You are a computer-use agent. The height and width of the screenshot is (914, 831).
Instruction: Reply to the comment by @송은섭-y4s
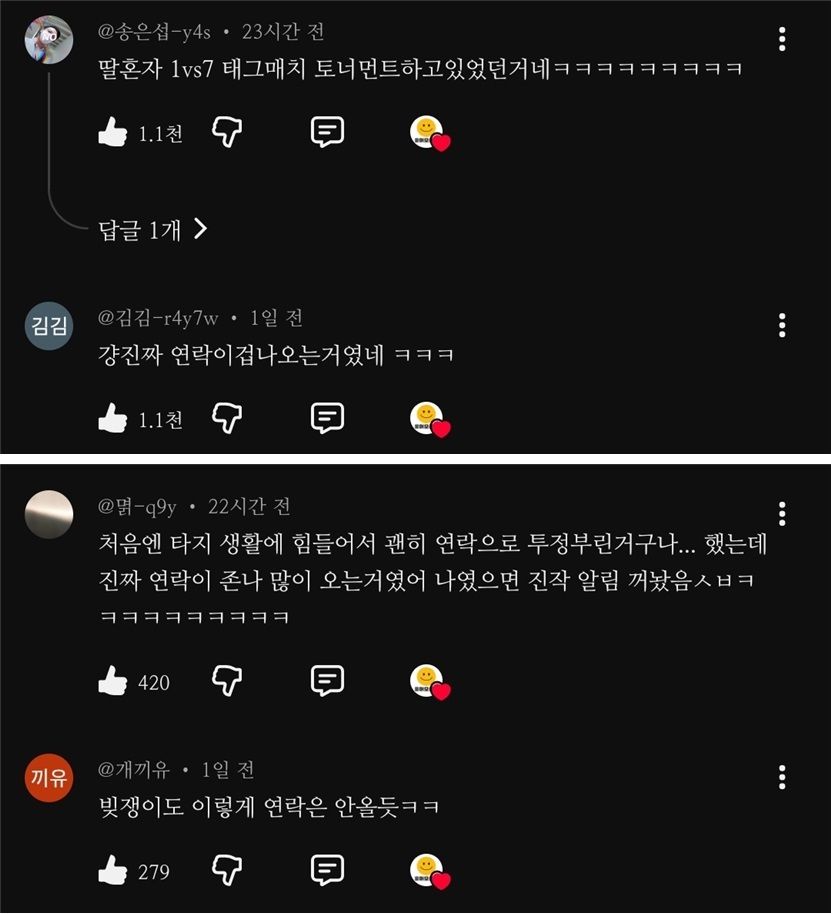[327, 132]
